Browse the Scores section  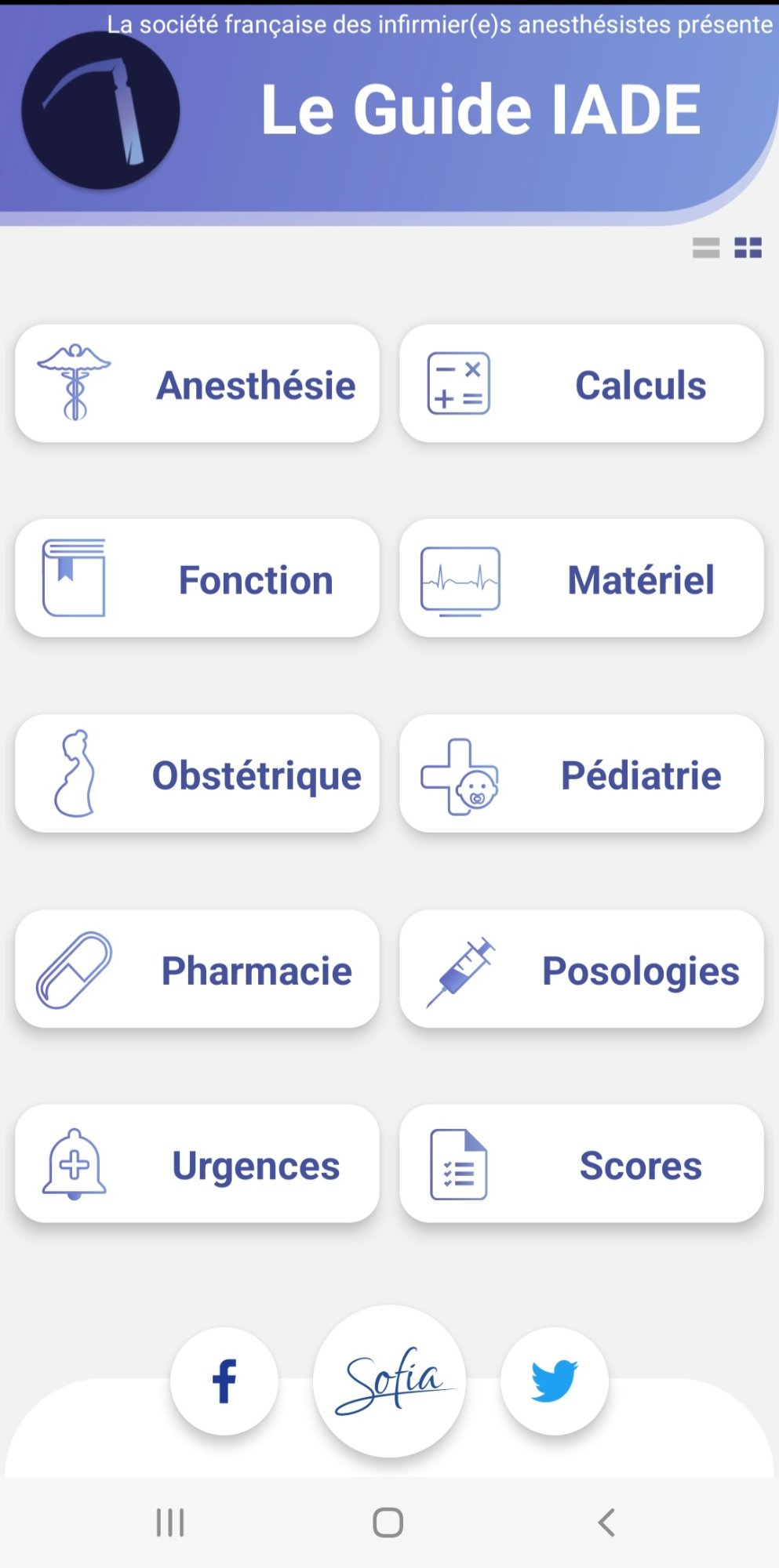pos(581,1164)
